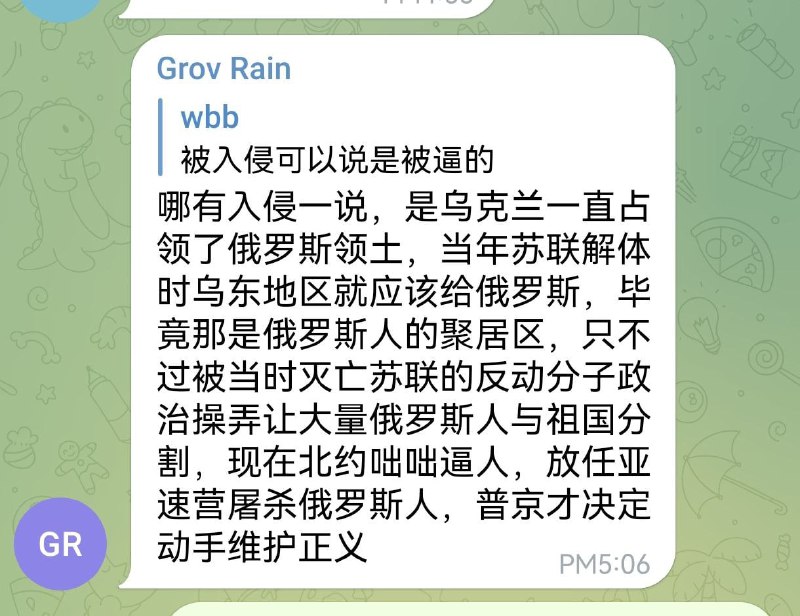The height and width of the screenshot is (616, 800).
Task: Open Grov Rain's profile via GR avatar
Action: point(60,544)
